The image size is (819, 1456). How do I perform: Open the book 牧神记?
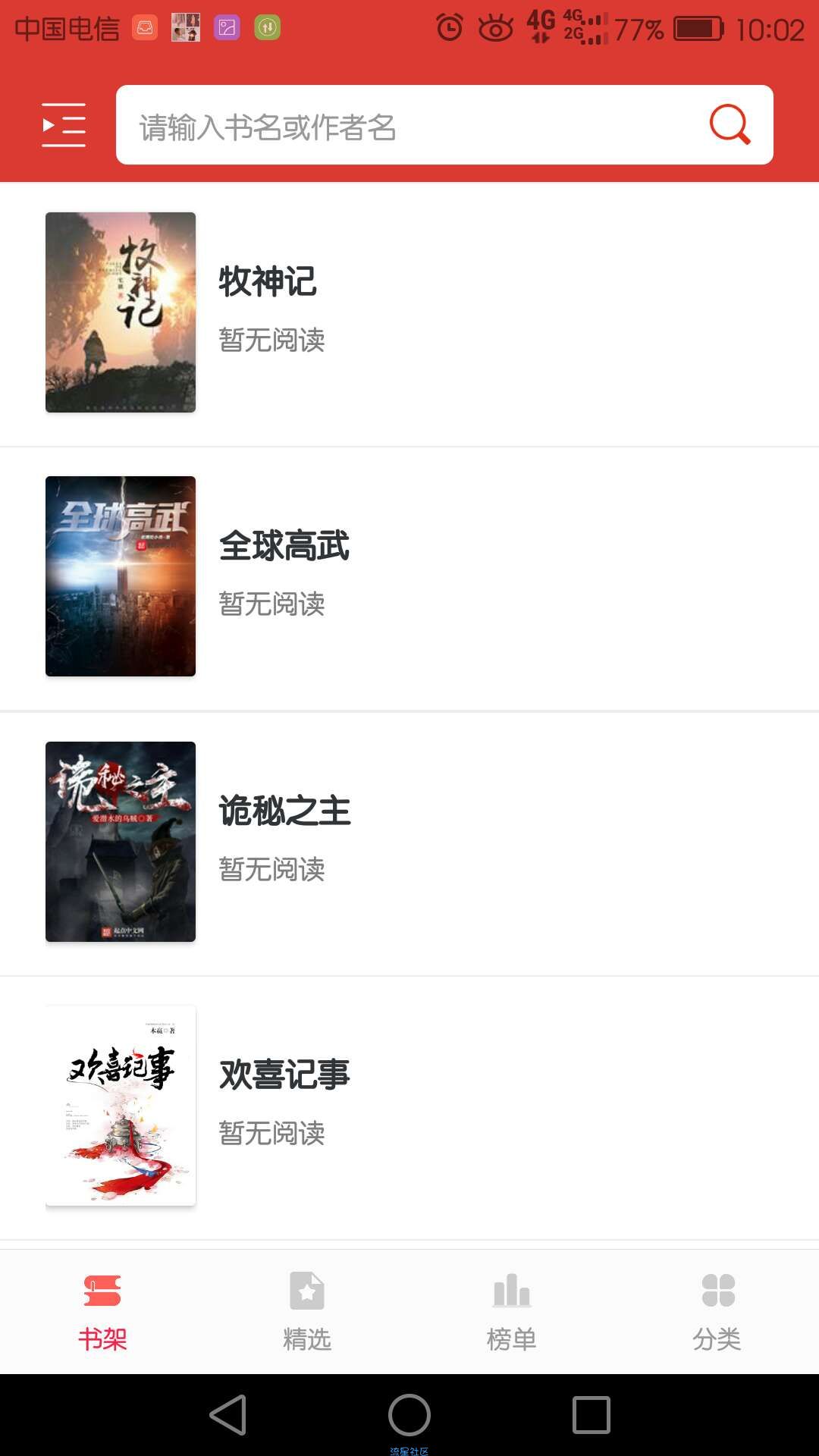pos(409,313)
